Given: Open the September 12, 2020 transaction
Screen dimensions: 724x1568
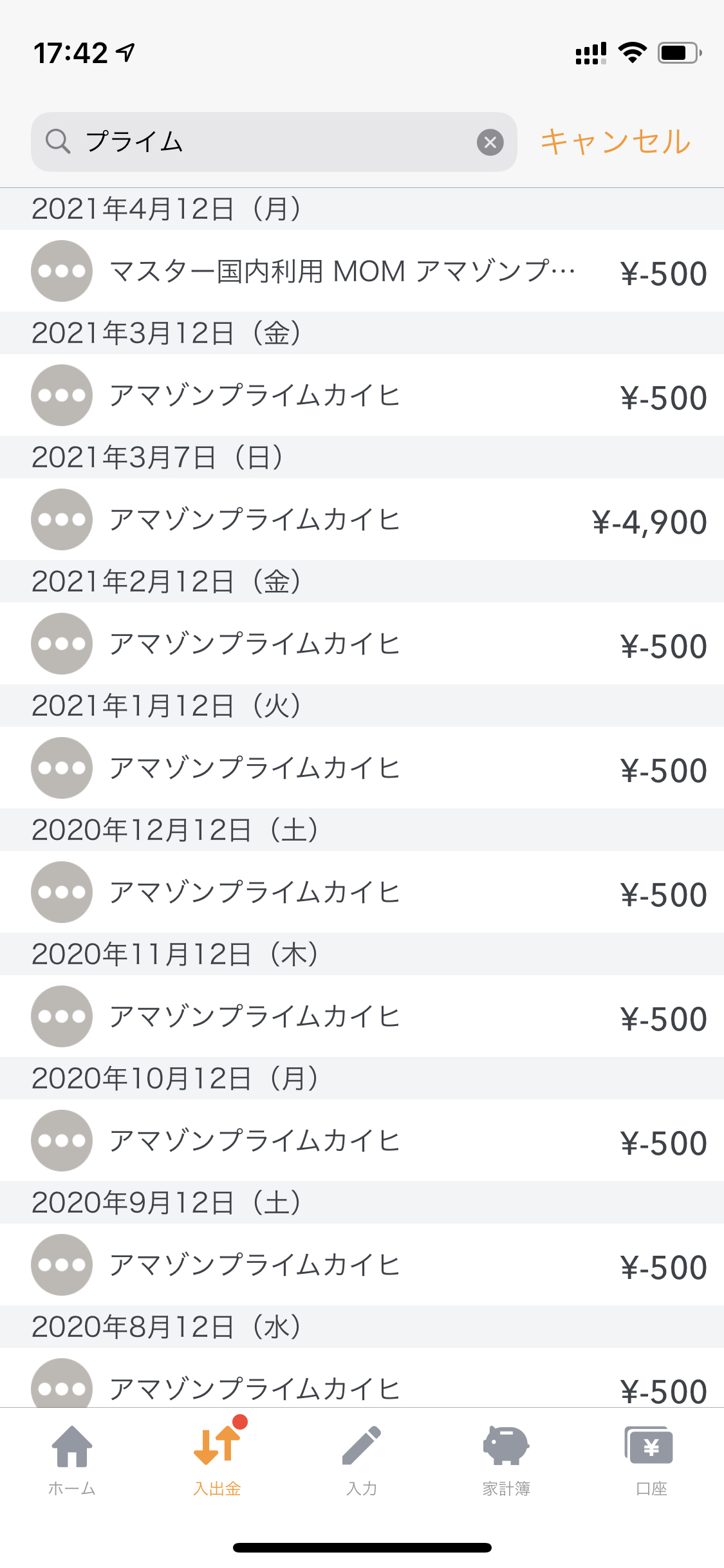Looking at the screenshot, I should 362,1265.
